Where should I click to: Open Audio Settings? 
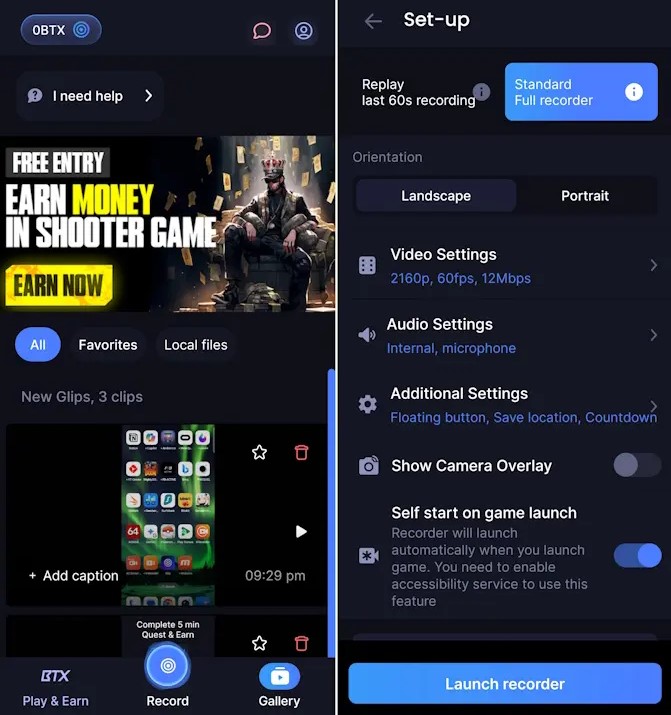coord(505,336)
